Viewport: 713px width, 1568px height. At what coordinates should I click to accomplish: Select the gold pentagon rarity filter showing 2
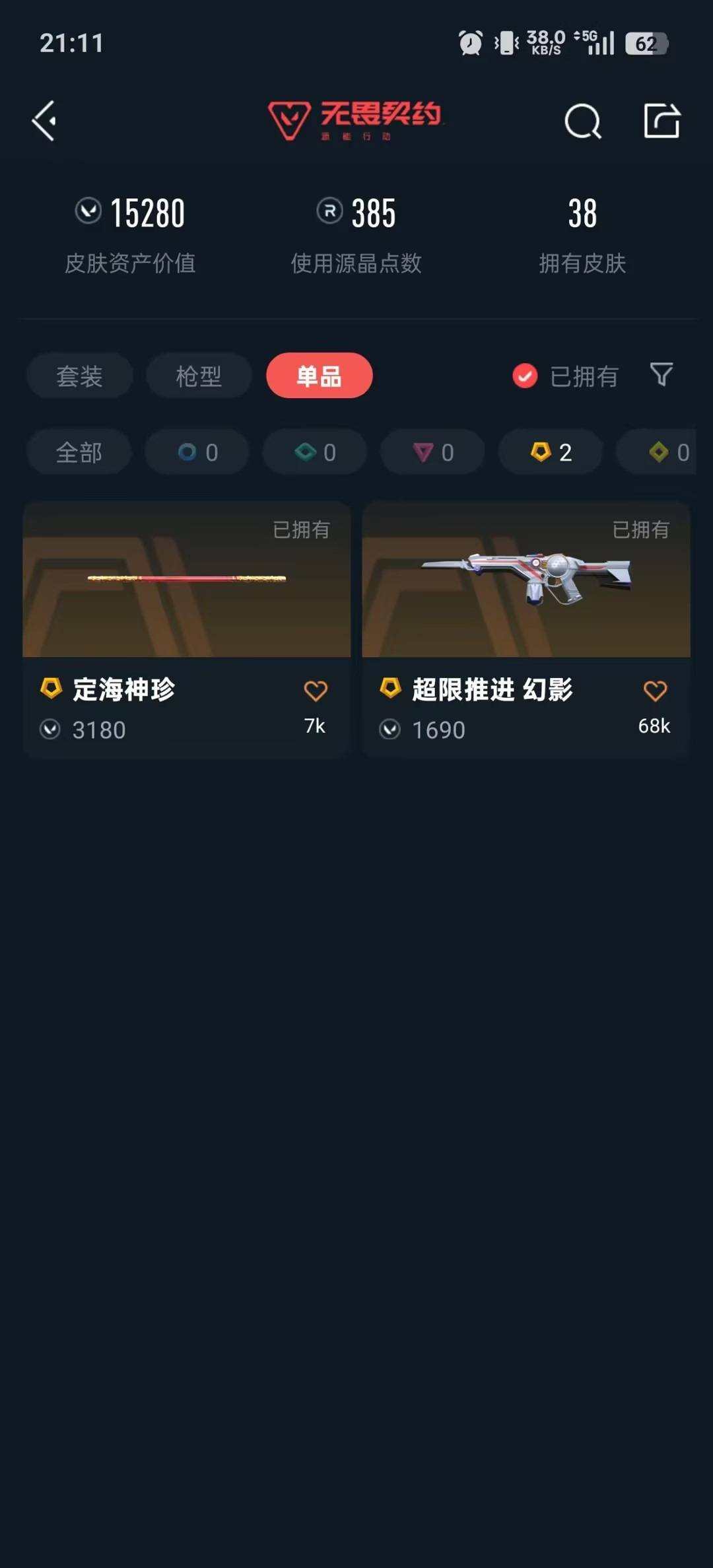point(549,452)
